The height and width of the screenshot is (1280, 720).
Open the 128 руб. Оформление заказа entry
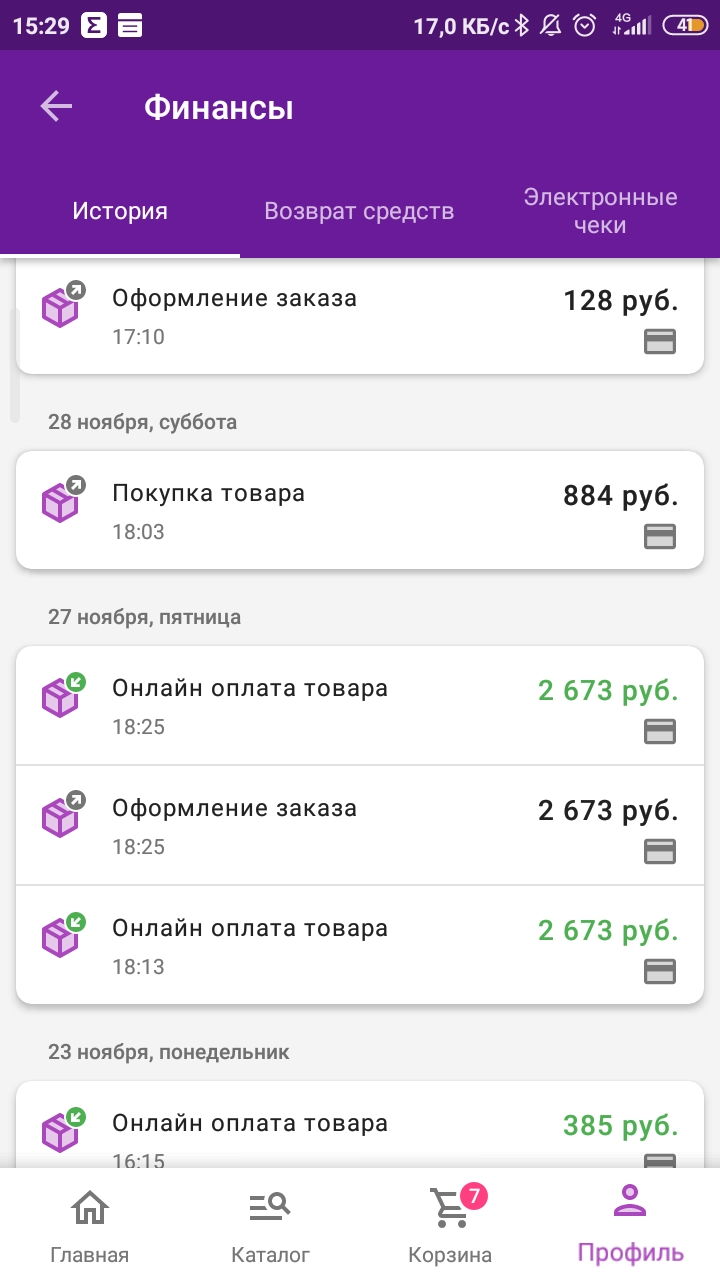point(360,317)
